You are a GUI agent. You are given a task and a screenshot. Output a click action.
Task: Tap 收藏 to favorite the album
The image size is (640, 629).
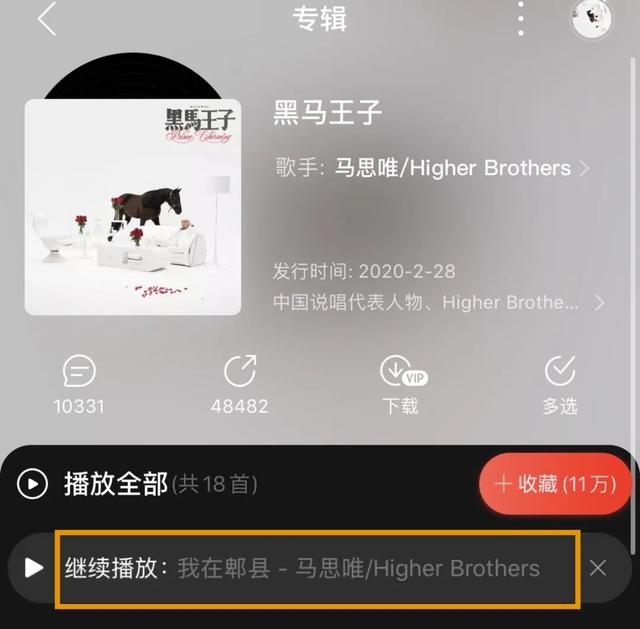[555, 485]
